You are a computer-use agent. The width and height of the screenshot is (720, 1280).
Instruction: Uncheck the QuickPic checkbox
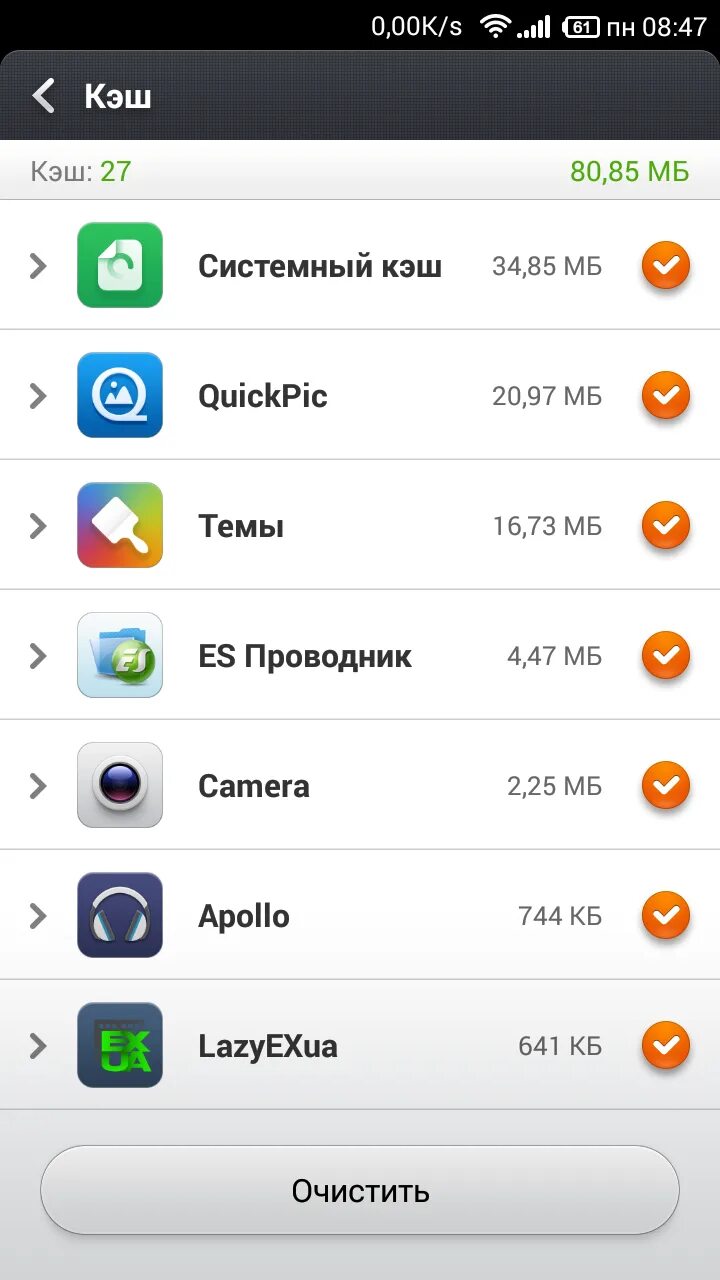[x=666, y=396]
